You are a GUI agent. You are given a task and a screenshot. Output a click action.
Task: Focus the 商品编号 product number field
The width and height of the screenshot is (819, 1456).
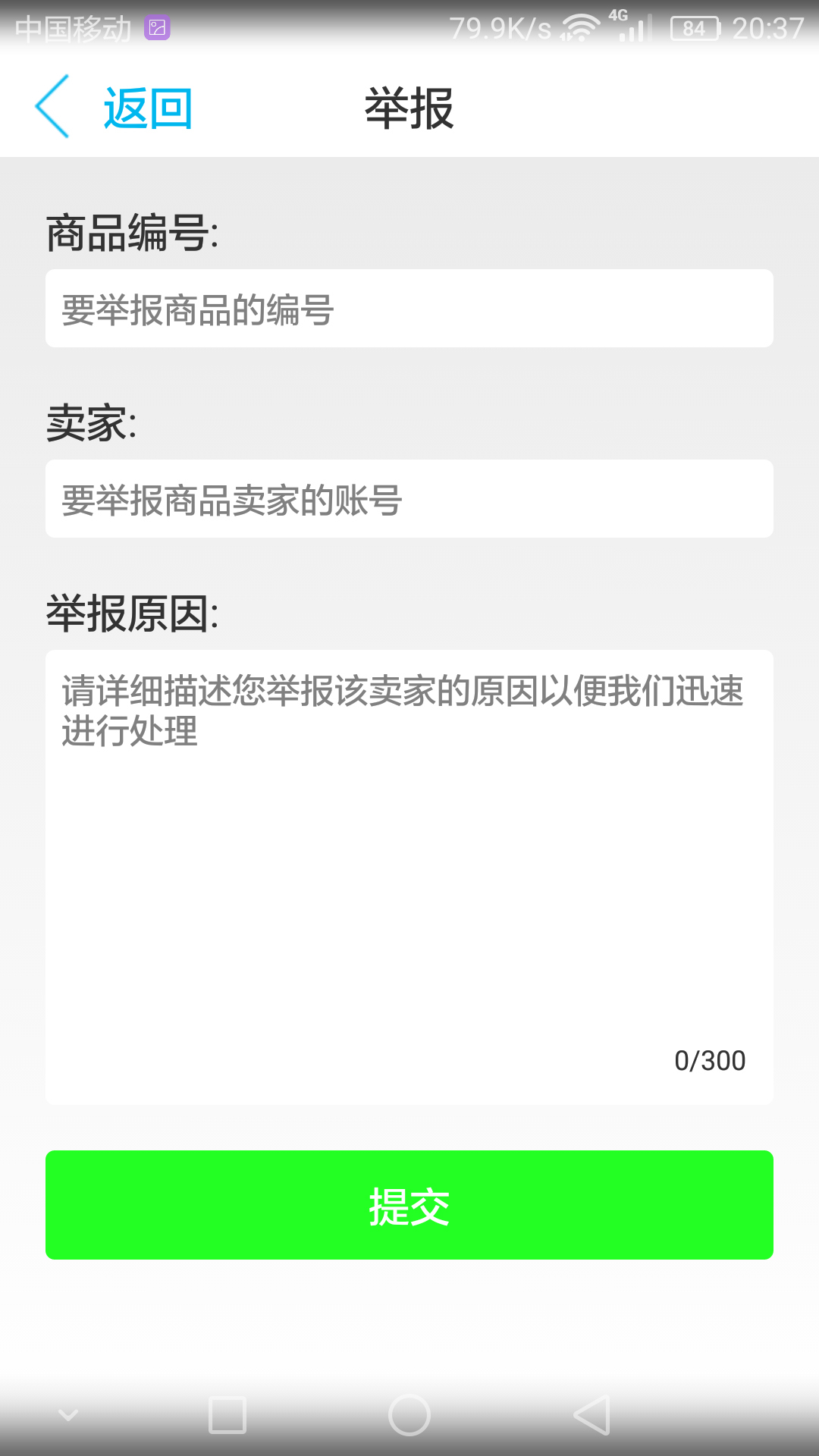coord(409,309)
